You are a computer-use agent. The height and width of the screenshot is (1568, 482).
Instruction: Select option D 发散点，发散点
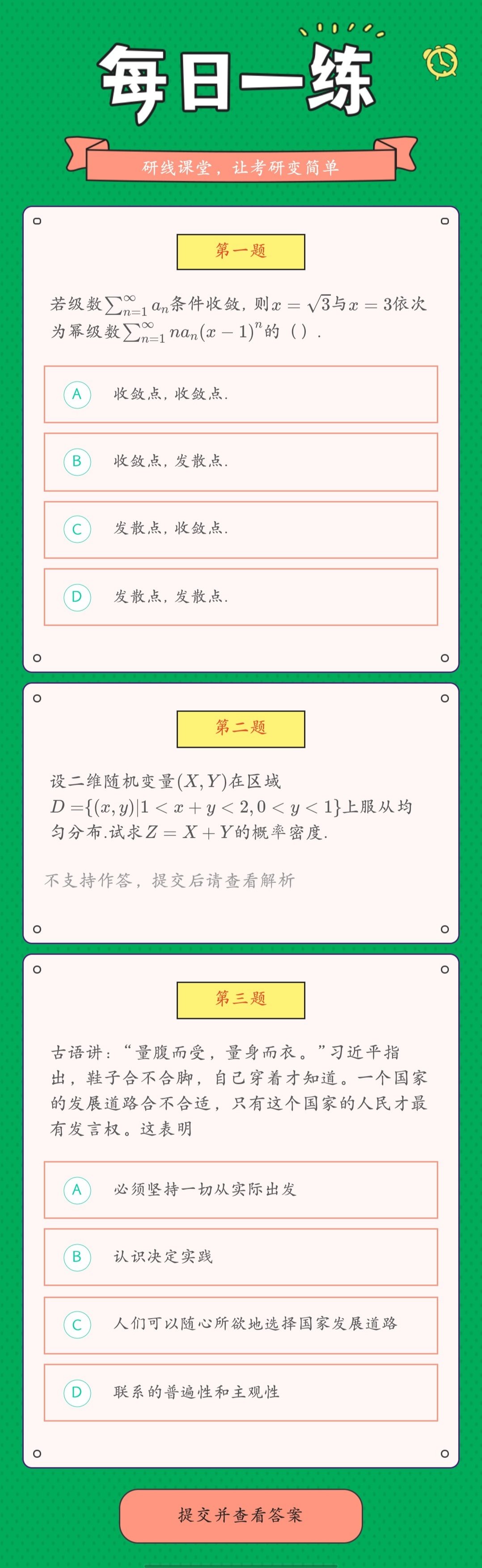pos(241,597)
